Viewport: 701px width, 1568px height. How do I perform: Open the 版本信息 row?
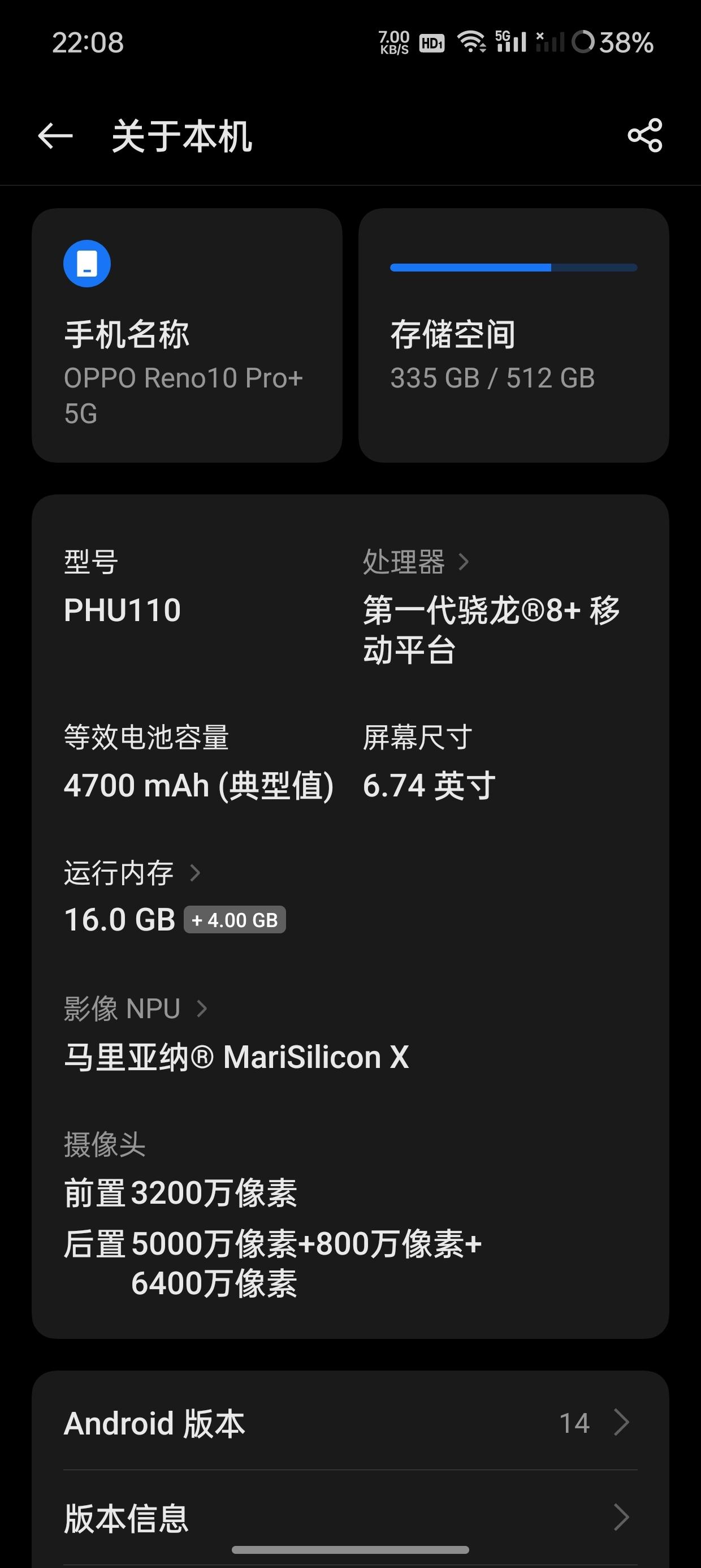tap(350, 1518)
